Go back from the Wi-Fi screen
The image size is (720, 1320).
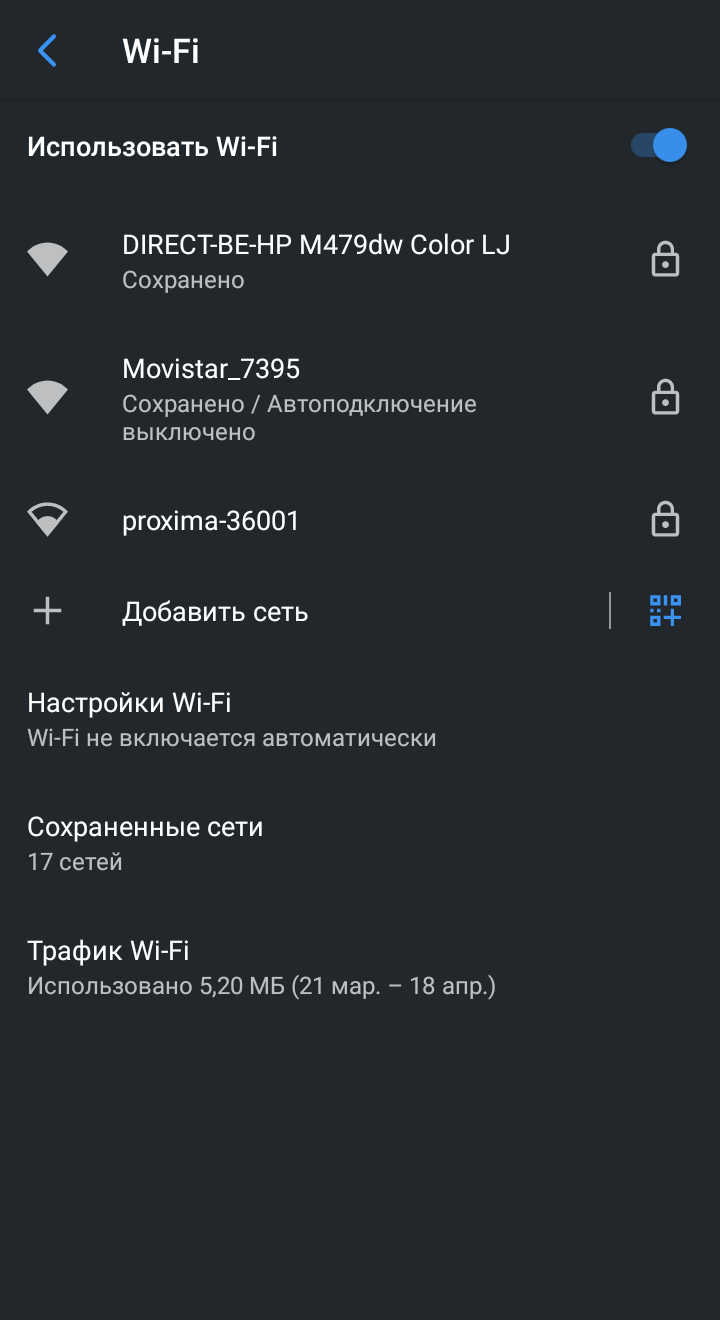pyautogui.click(x=47, y=51)
